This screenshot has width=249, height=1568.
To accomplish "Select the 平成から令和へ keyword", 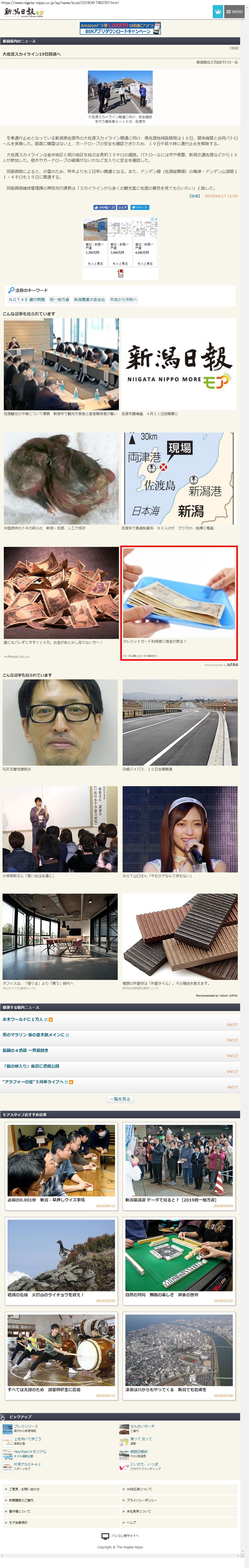I will pyautogui.click(x=123, y=299).
